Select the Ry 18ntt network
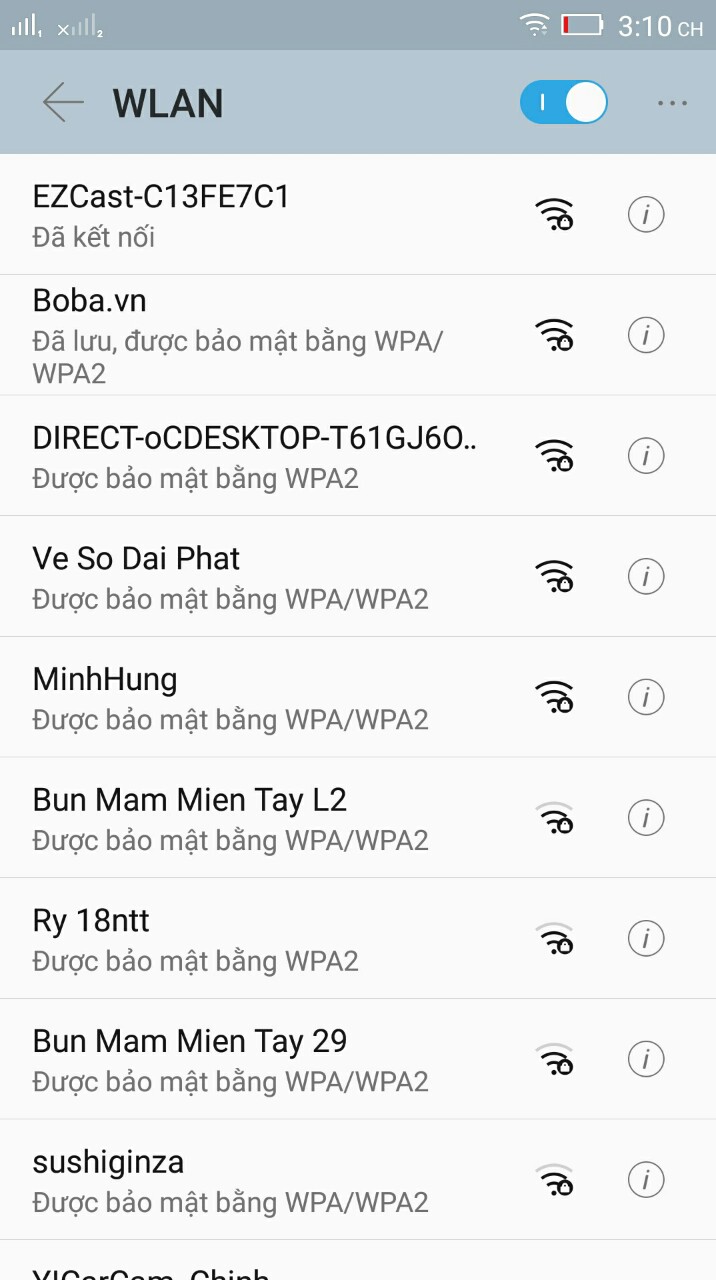The image size is (716, 1280). (260, 939)
